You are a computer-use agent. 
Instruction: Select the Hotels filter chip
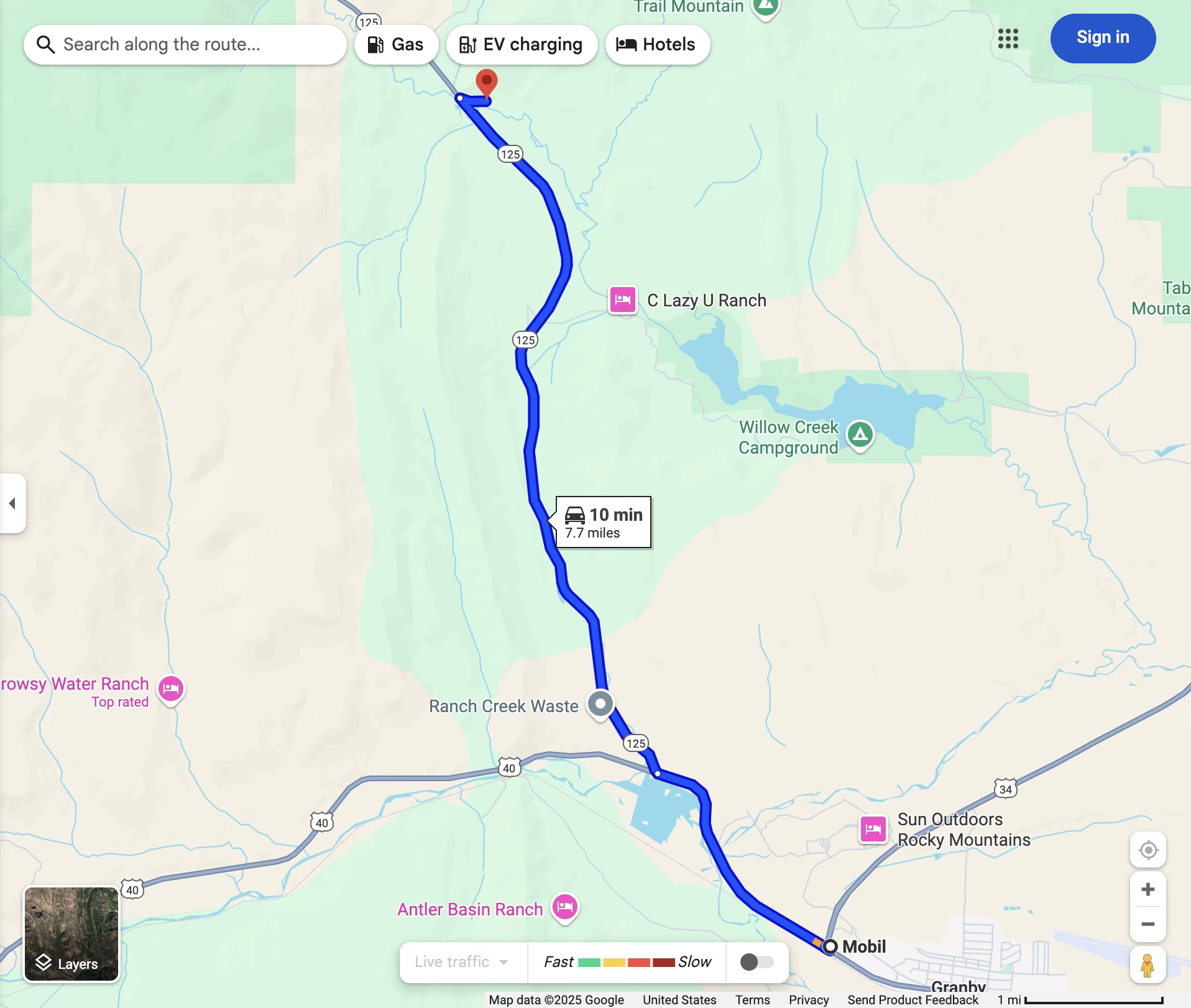pyautogui.click(x=657, y=45)
